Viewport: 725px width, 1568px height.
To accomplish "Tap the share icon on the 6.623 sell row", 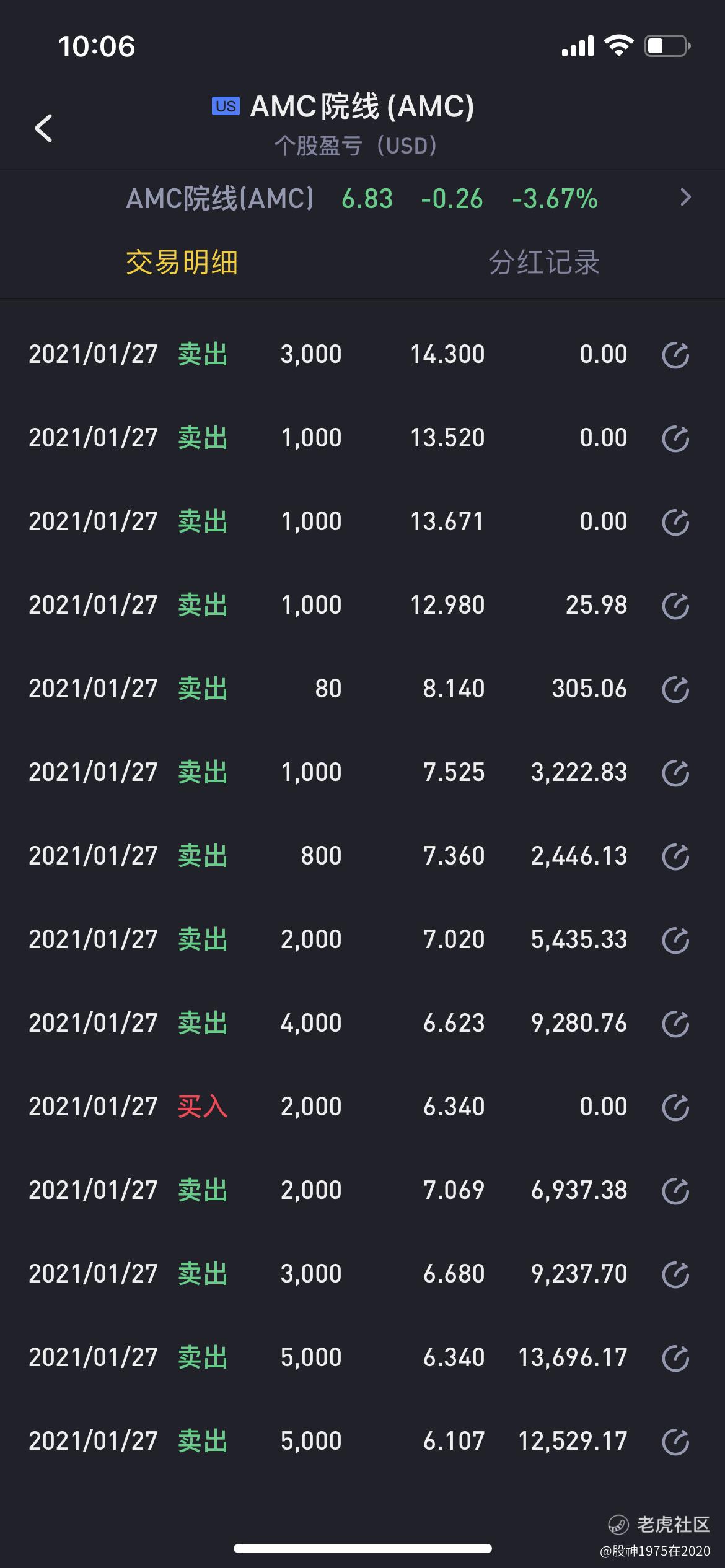I will pyautogui.click(x=675, y=1024).
